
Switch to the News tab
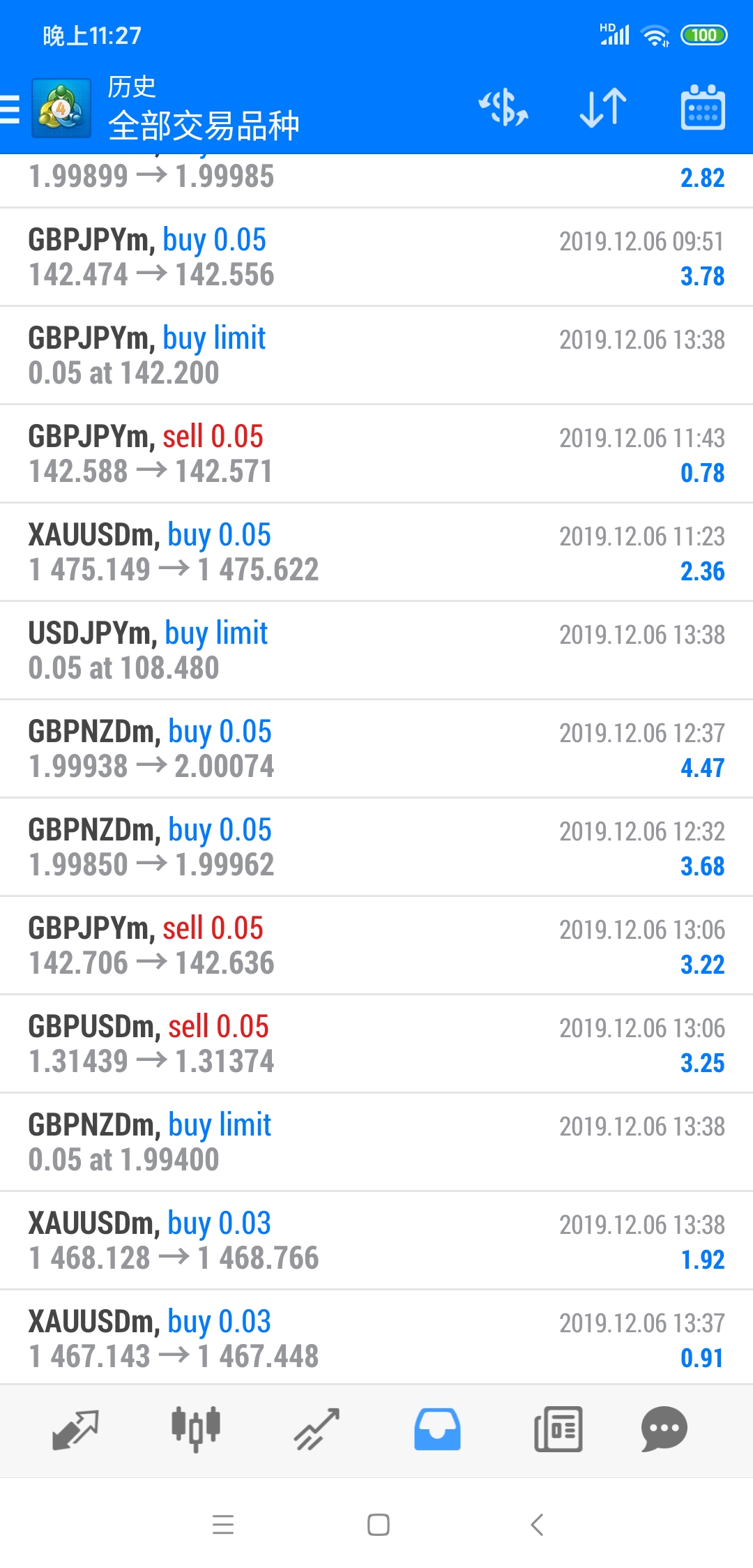coord(558,1430)
